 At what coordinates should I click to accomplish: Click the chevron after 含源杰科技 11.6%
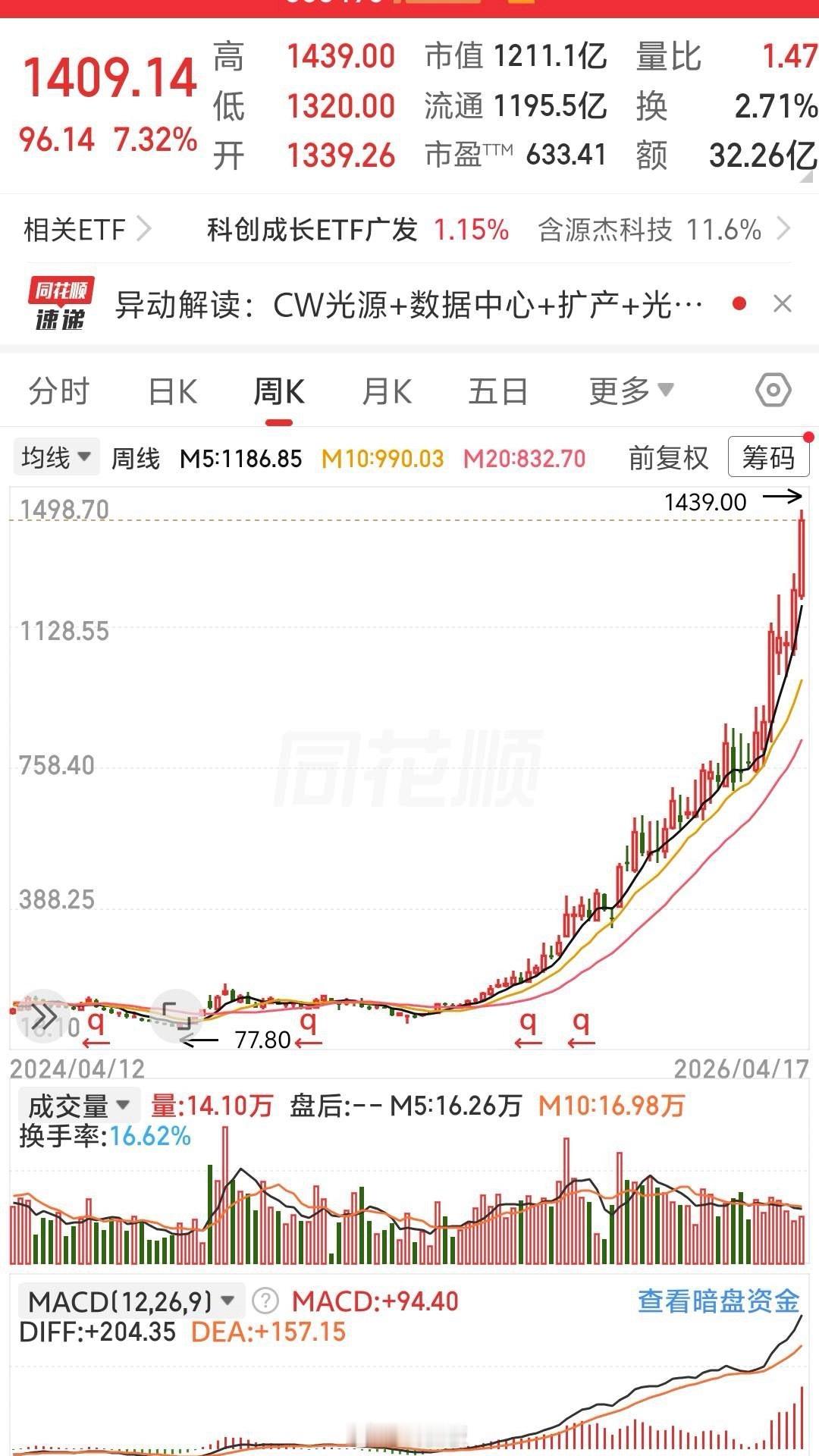point(786,230)
